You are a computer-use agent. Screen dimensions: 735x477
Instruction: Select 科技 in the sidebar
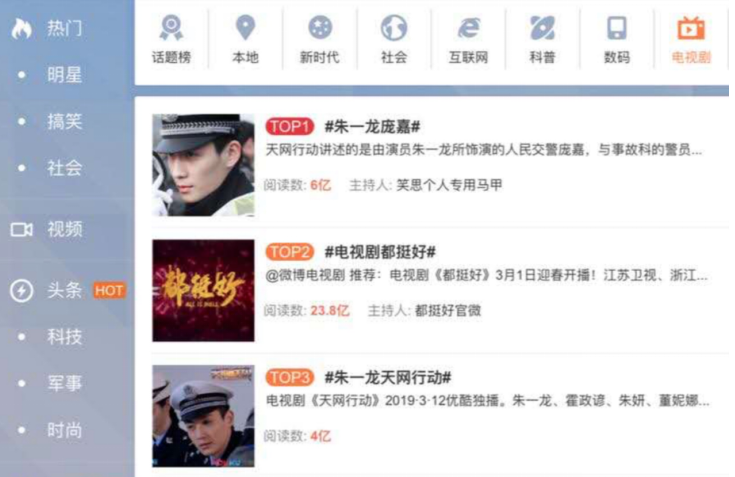coord(64,337)
